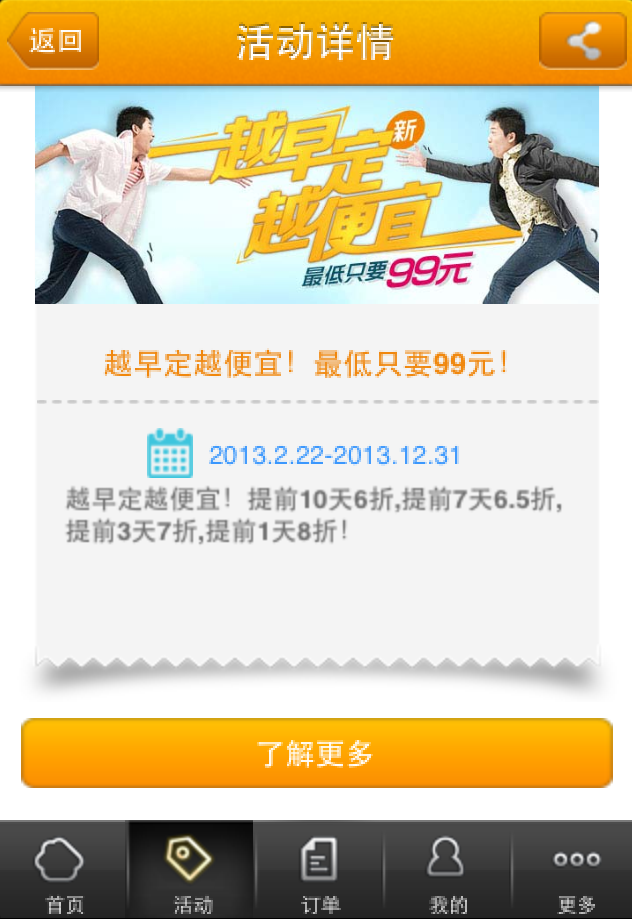
Task: Tap the 返回 back button
Action: 54,41
